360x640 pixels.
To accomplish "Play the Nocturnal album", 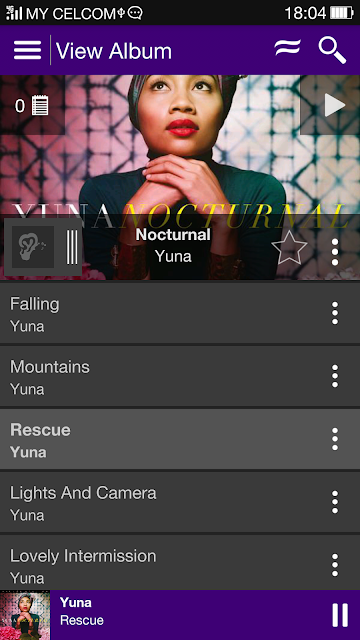I will coord(334,105).
